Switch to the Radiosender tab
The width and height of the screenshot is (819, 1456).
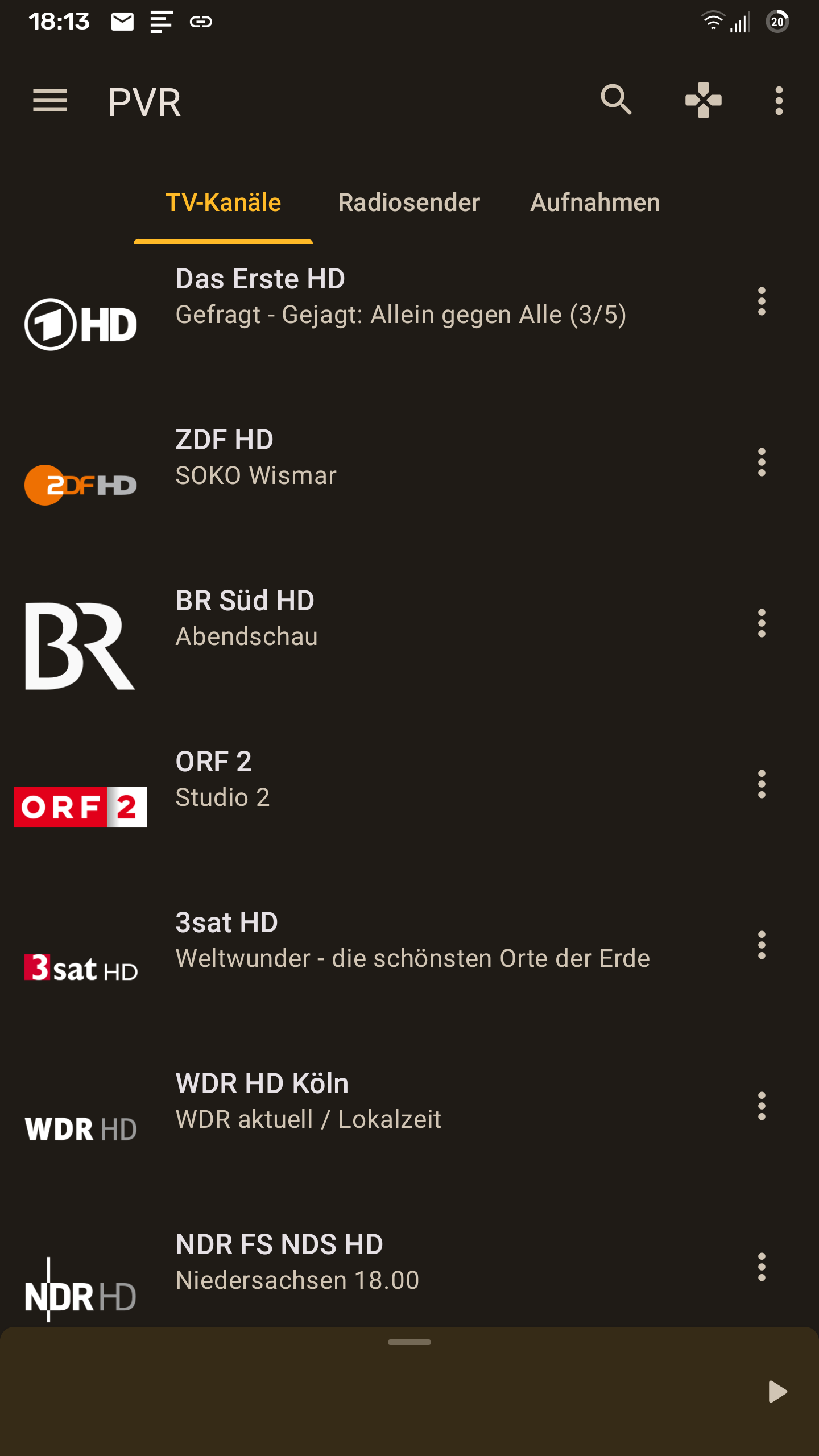(409, 202)
